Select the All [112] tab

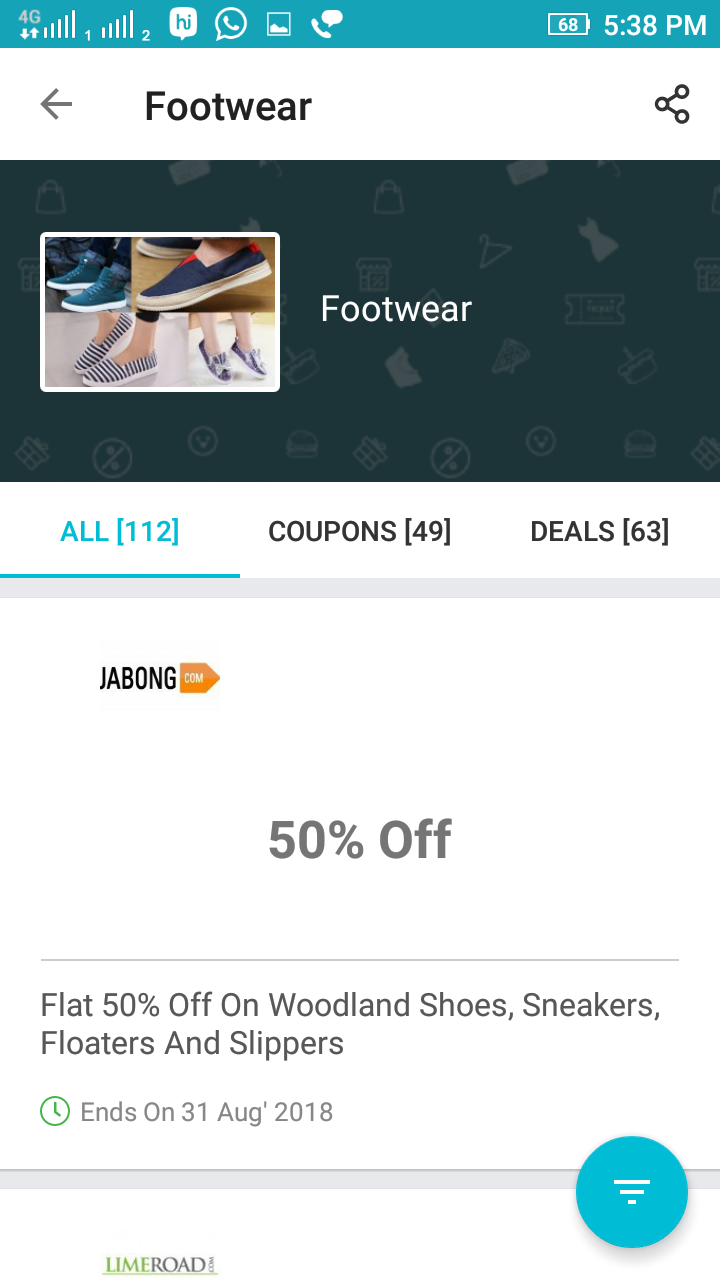120,531
